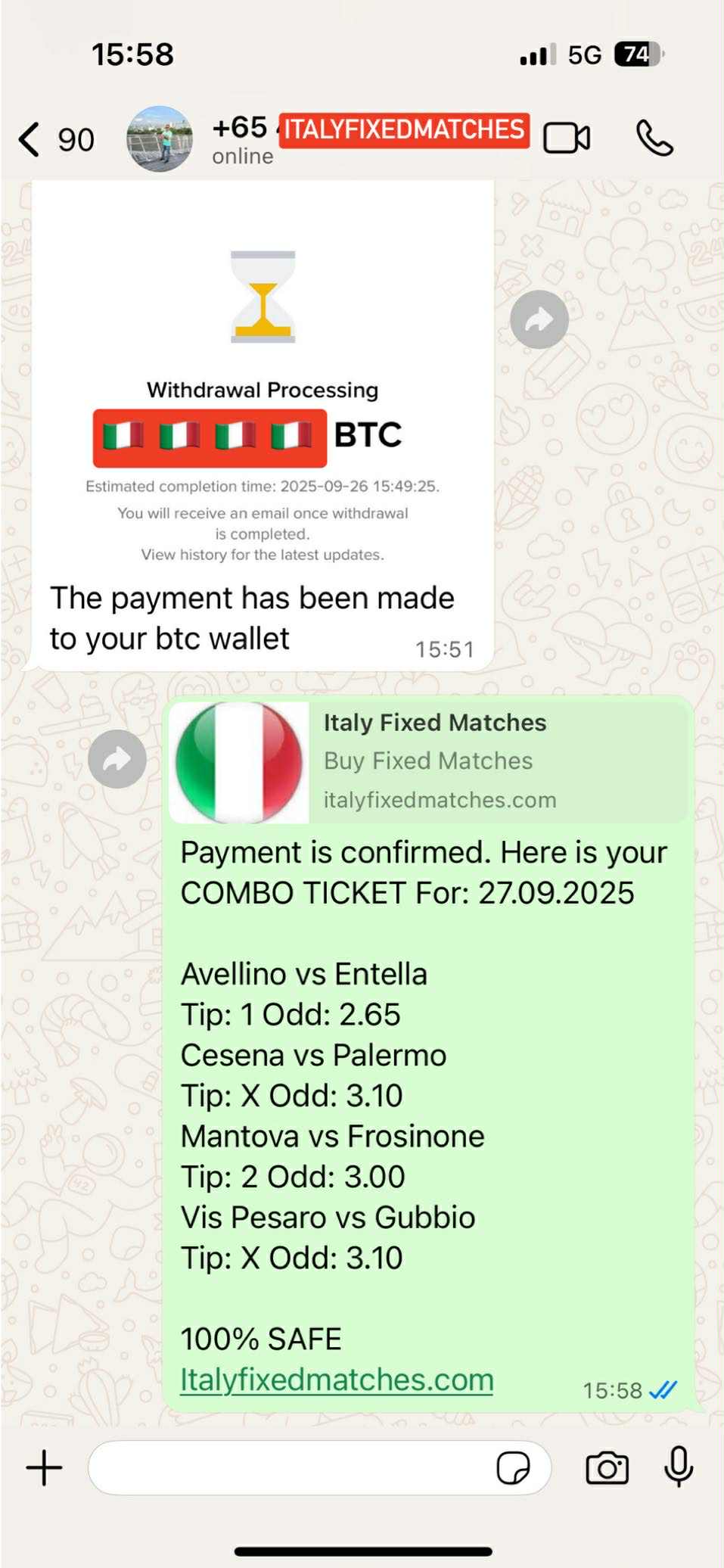This screenshot has height=1568, width=724.
Task: Open the Italyfixedmatches.com link
Action: click(337, 1380)
